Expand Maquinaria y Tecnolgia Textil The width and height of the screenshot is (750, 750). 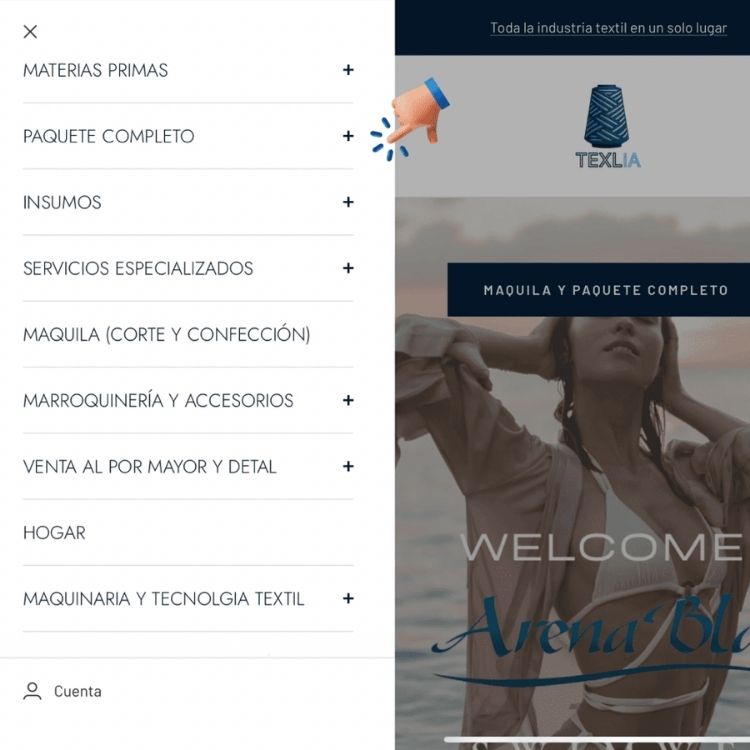[x=348, y=598]
